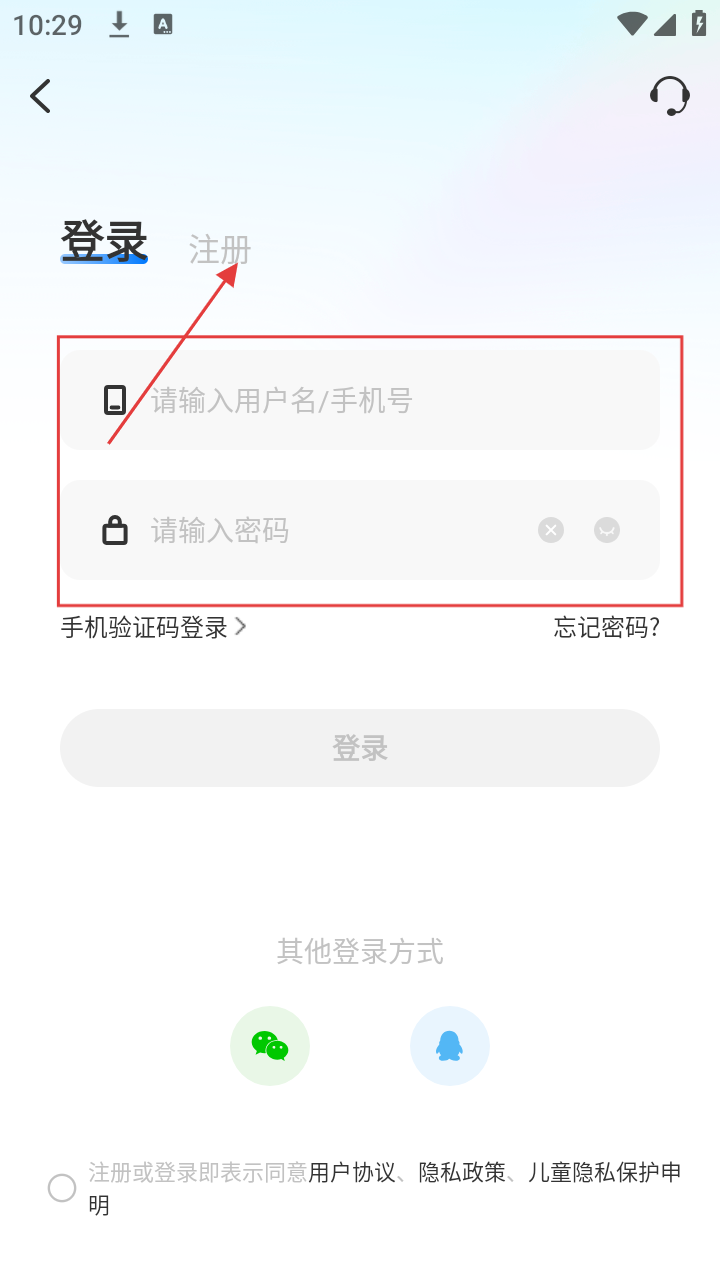Tap 忘记密码? link
The width and height of the screenshot is (720, 1280).
[607, 628]
